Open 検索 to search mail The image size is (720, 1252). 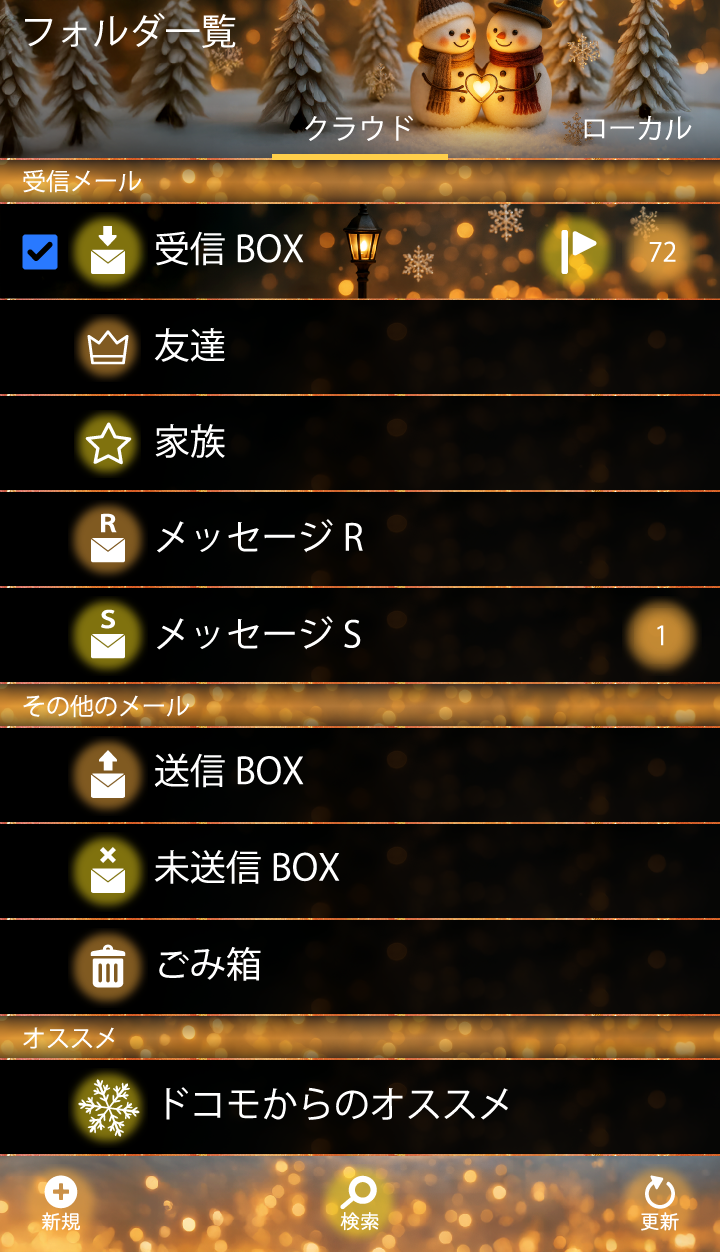coord(360,1203)
